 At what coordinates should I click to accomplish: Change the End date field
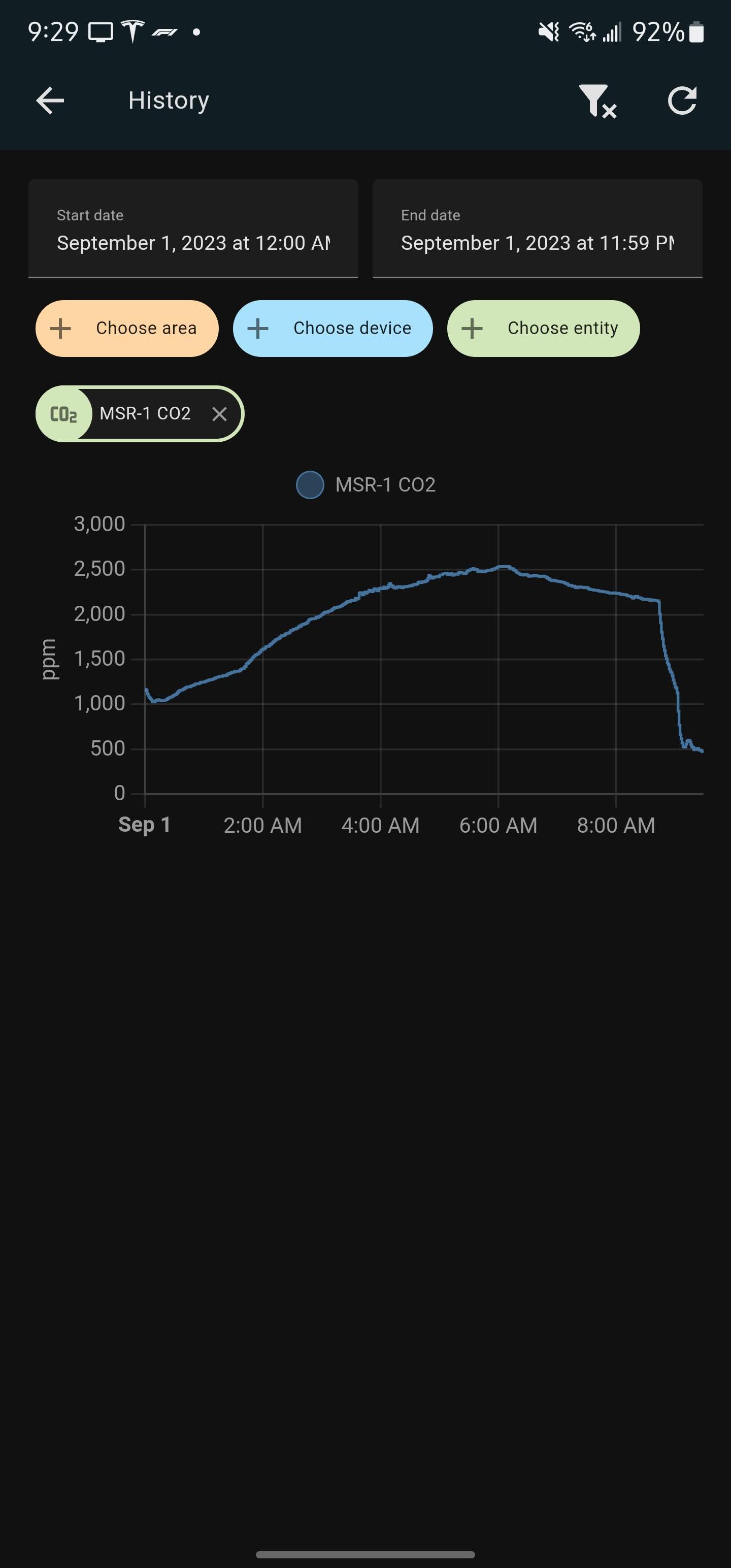(537, 230)
